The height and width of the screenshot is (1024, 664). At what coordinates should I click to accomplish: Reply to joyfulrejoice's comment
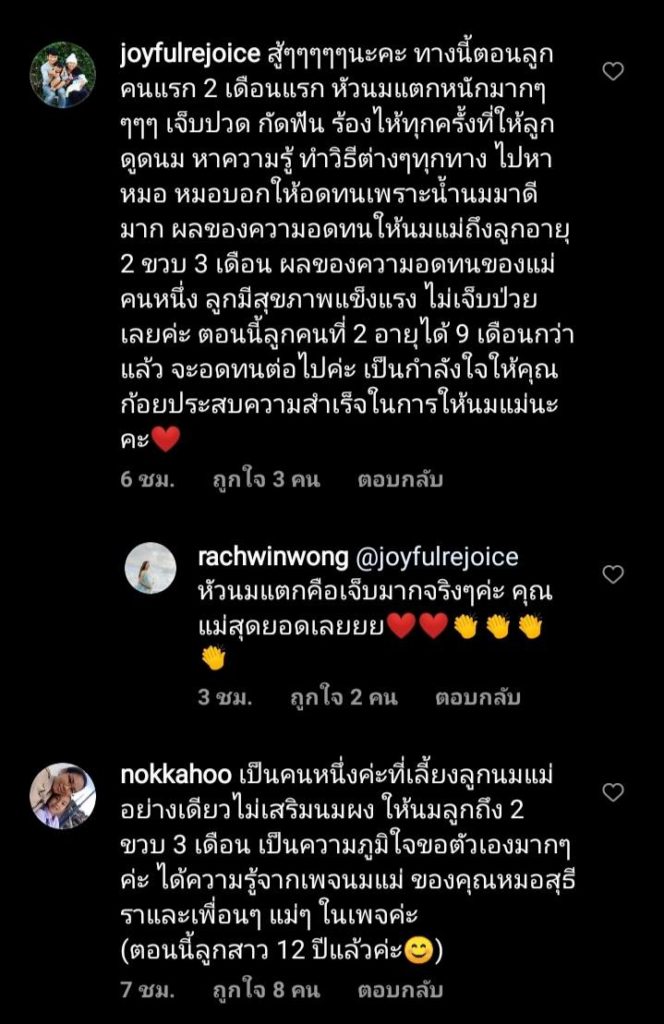point(400,480)
